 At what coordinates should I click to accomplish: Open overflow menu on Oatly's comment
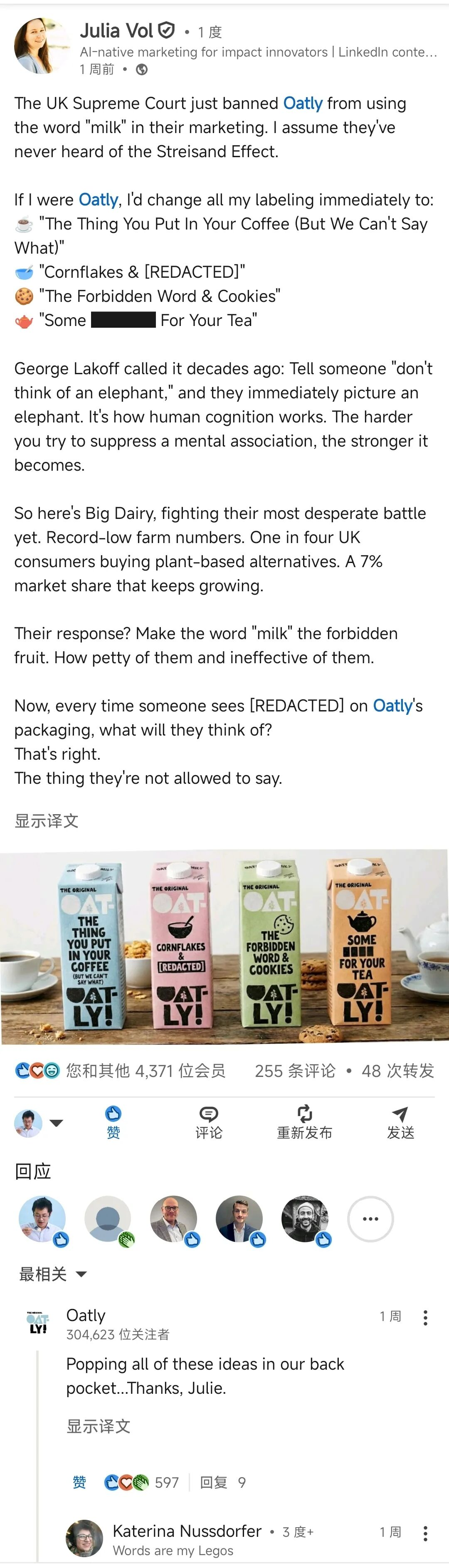click(x=425, y=1317)
